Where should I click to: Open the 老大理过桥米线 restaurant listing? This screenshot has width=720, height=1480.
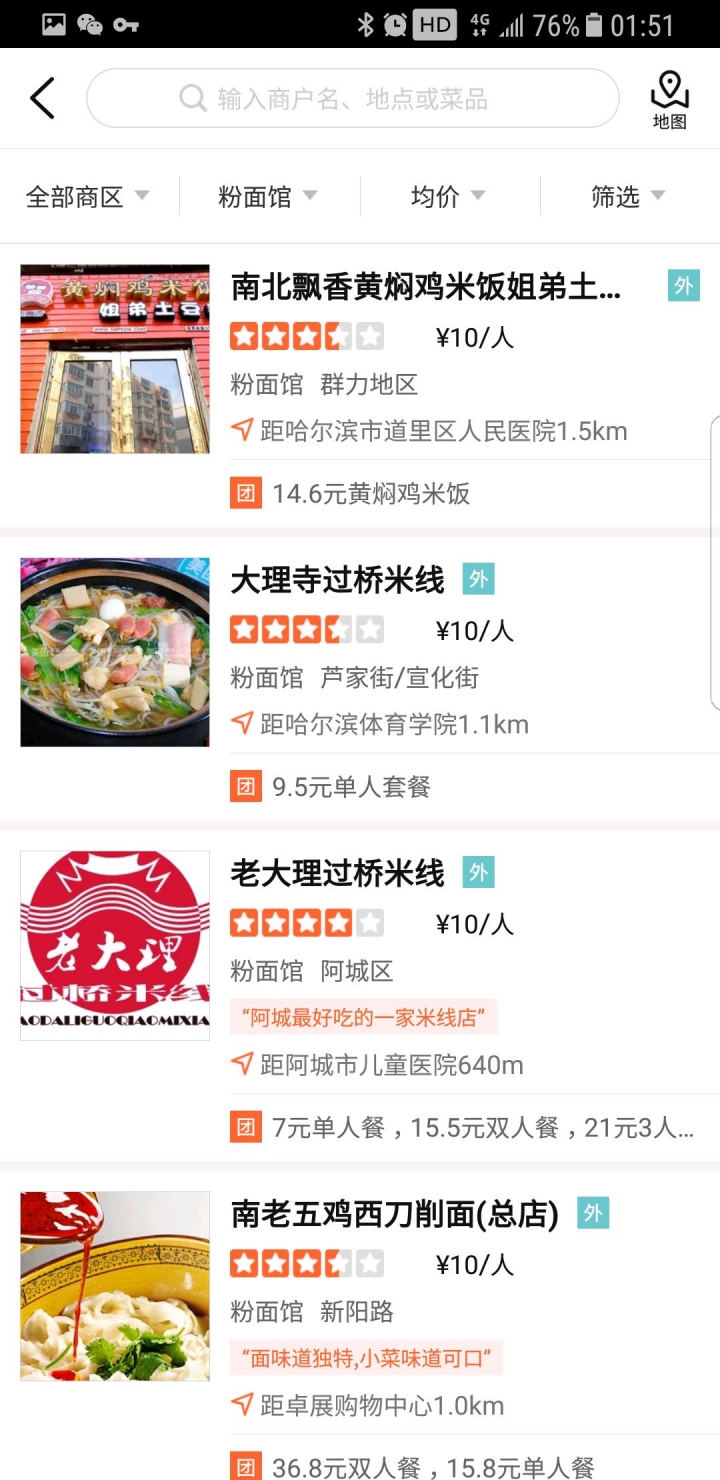point(338,873)
